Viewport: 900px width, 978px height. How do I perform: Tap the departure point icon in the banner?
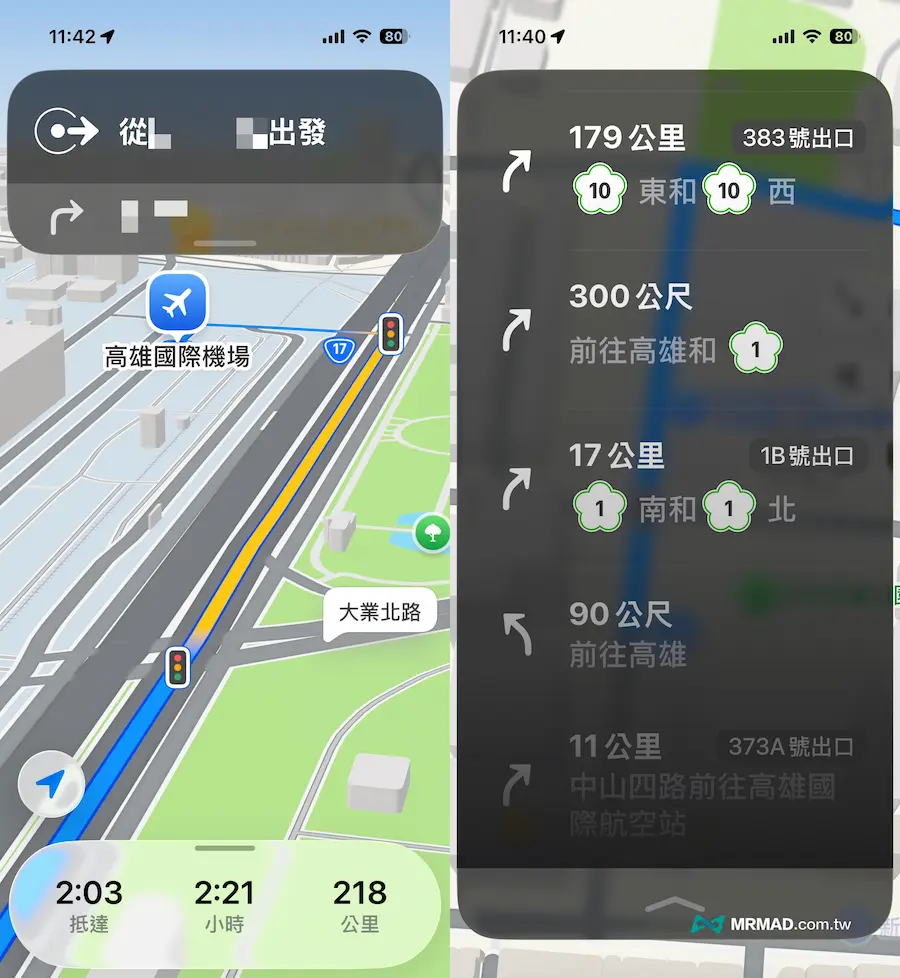[66, 131]
